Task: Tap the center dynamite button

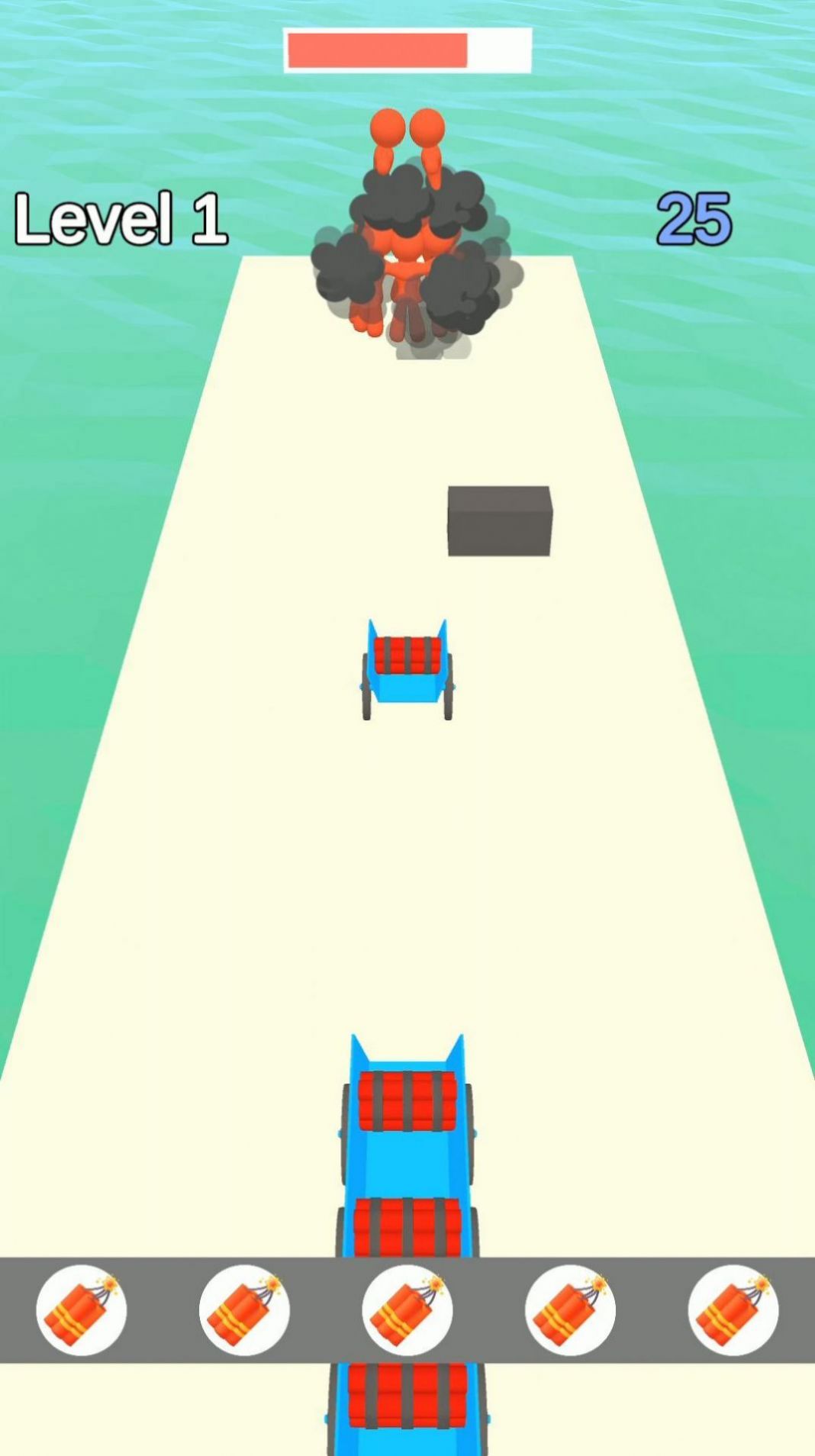Action: [407, 1310]
